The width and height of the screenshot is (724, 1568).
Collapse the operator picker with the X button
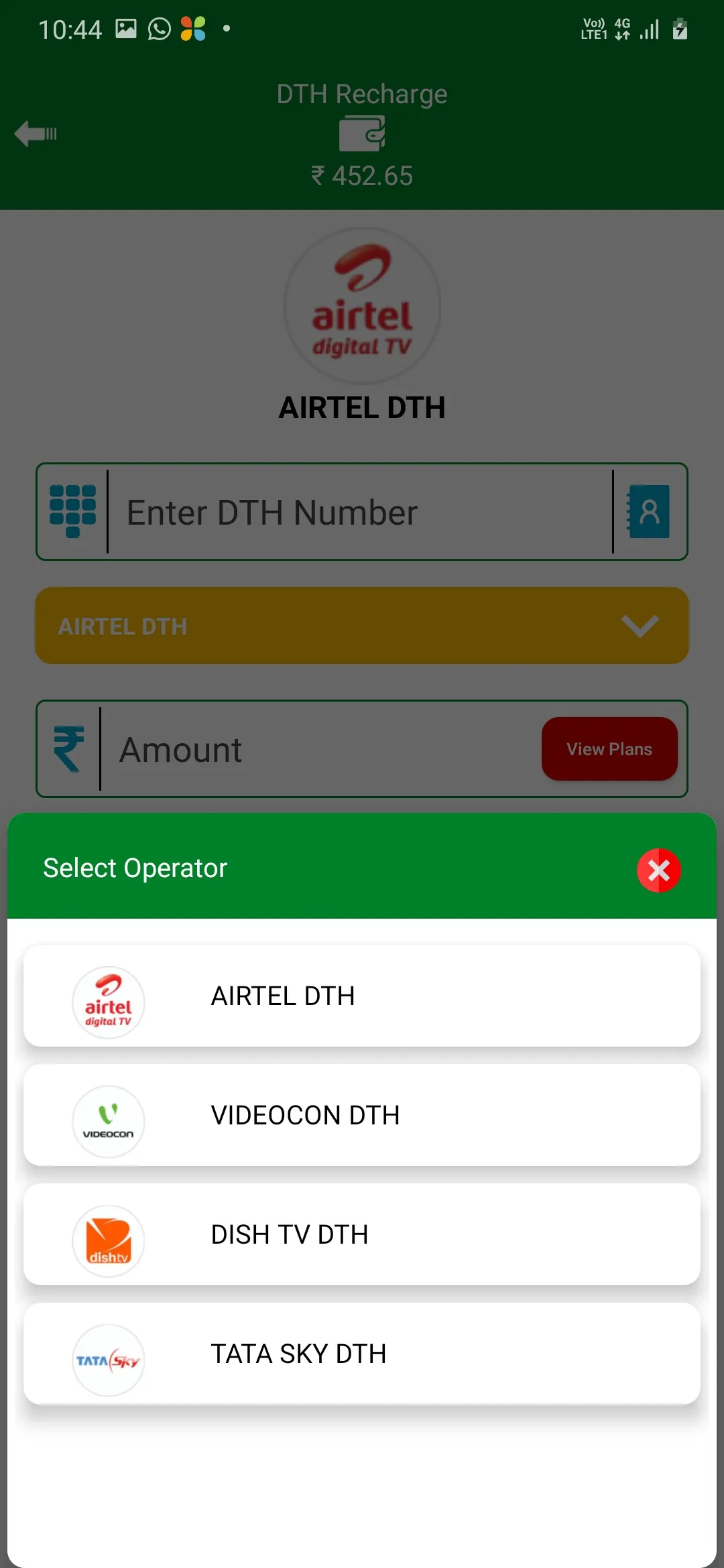coord(658,870)
